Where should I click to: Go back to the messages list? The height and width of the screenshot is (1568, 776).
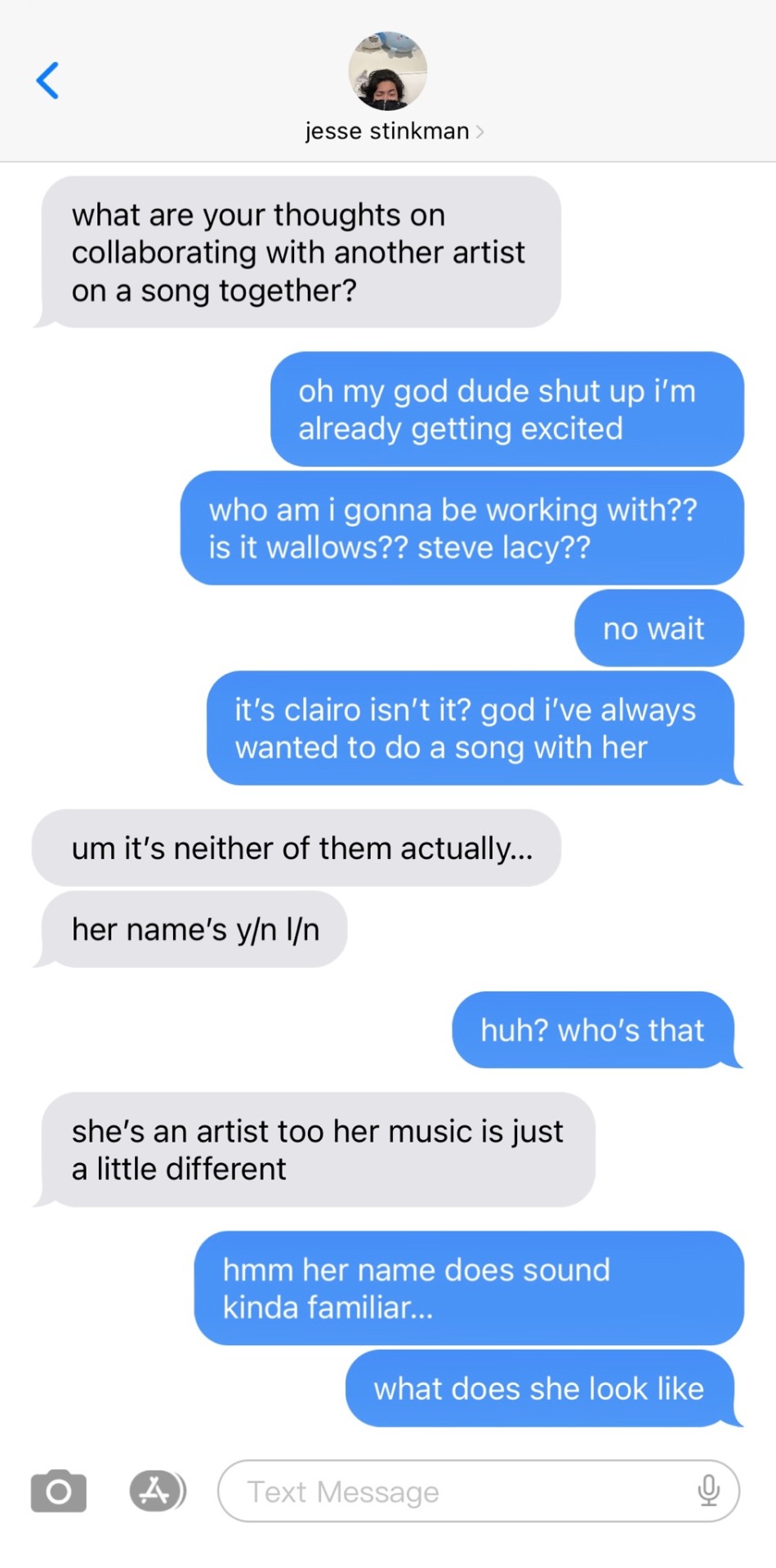(x=47, y=80)
